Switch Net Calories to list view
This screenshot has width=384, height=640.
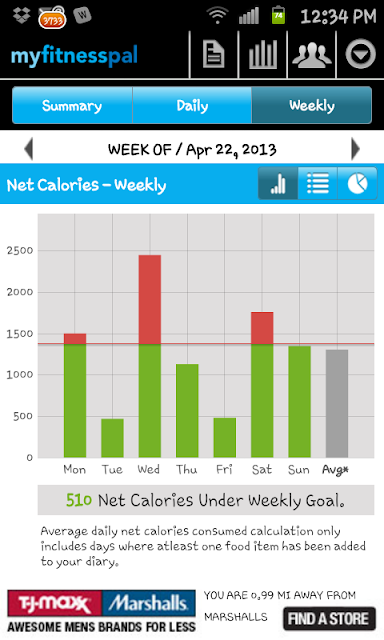317,183
